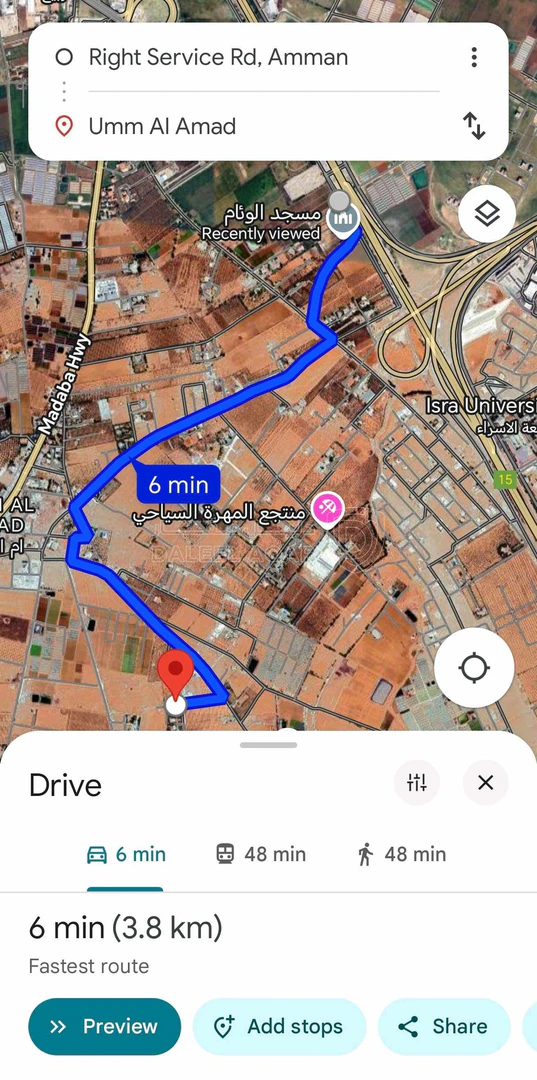
Task: Switch to the 48 min walking tab
Action: coord(401,855)
